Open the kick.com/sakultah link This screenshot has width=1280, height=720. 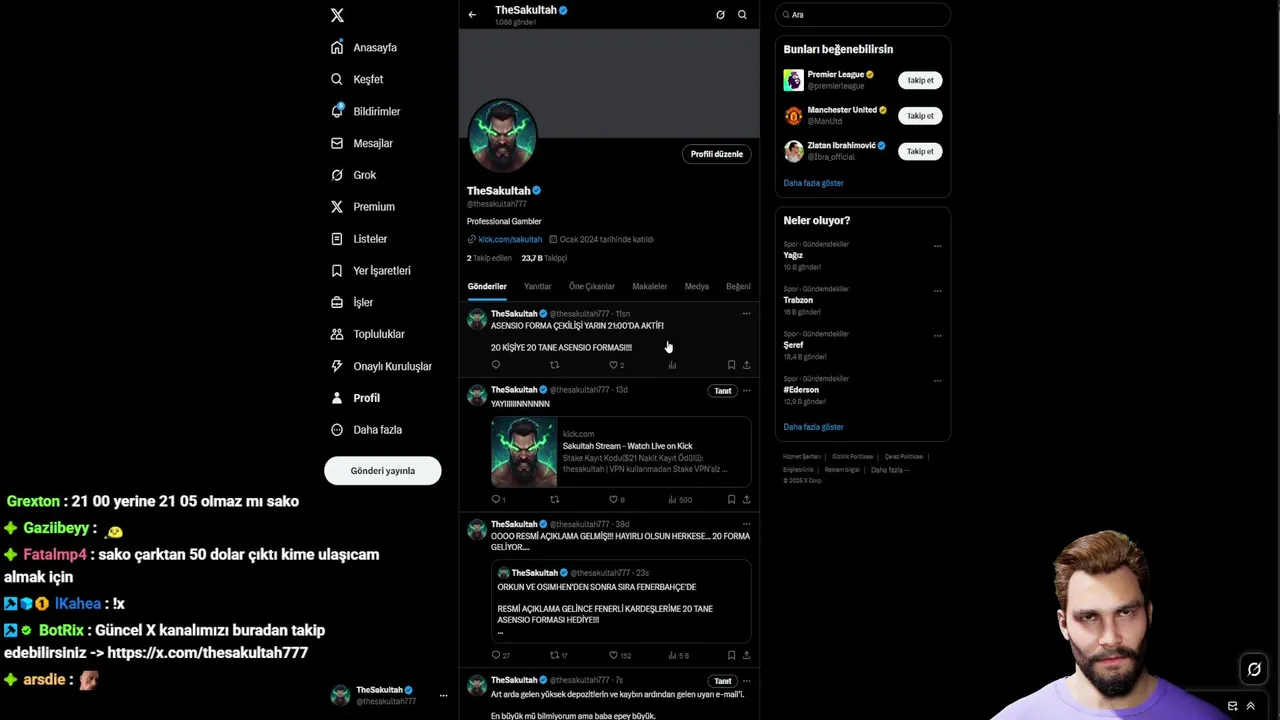click(x=509, y=240)
